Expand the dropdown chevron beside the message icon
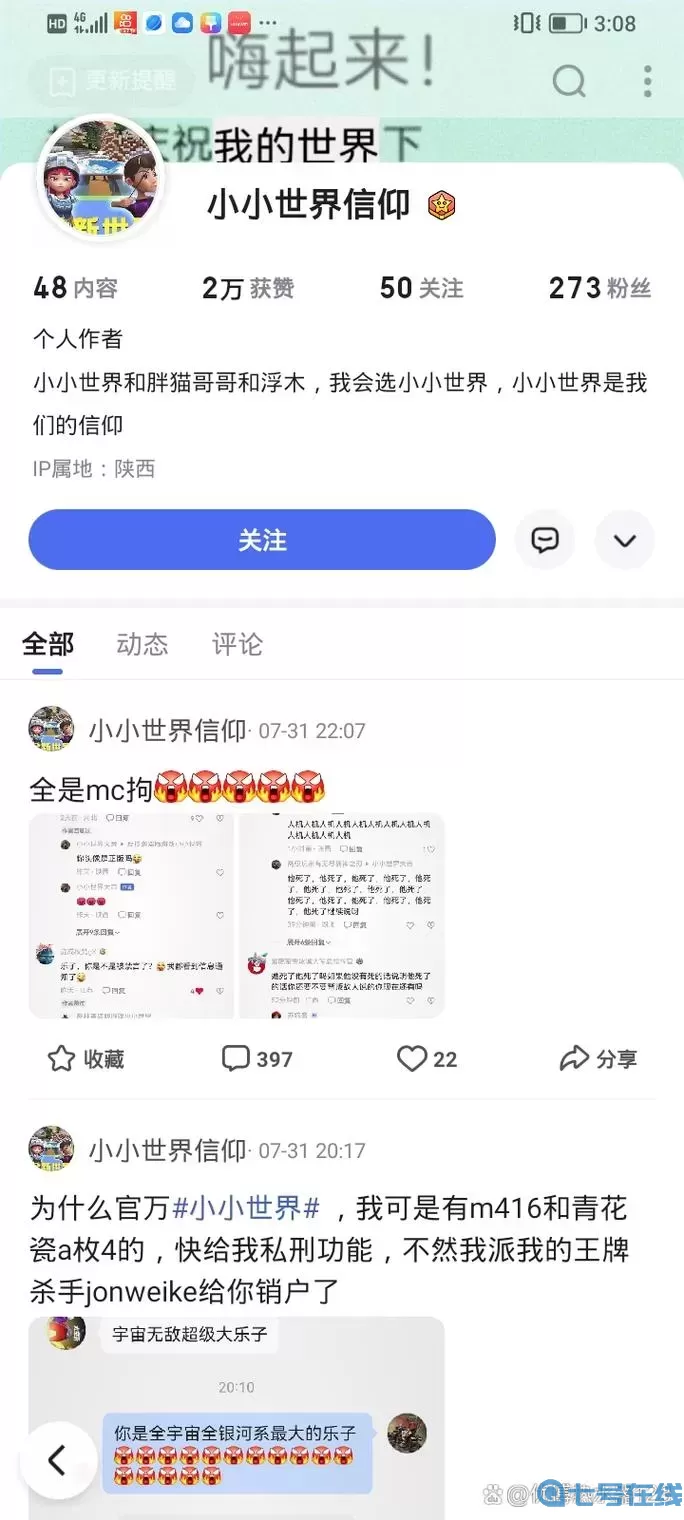Viewport: 684px width, 1520px height. coord(625,540)
